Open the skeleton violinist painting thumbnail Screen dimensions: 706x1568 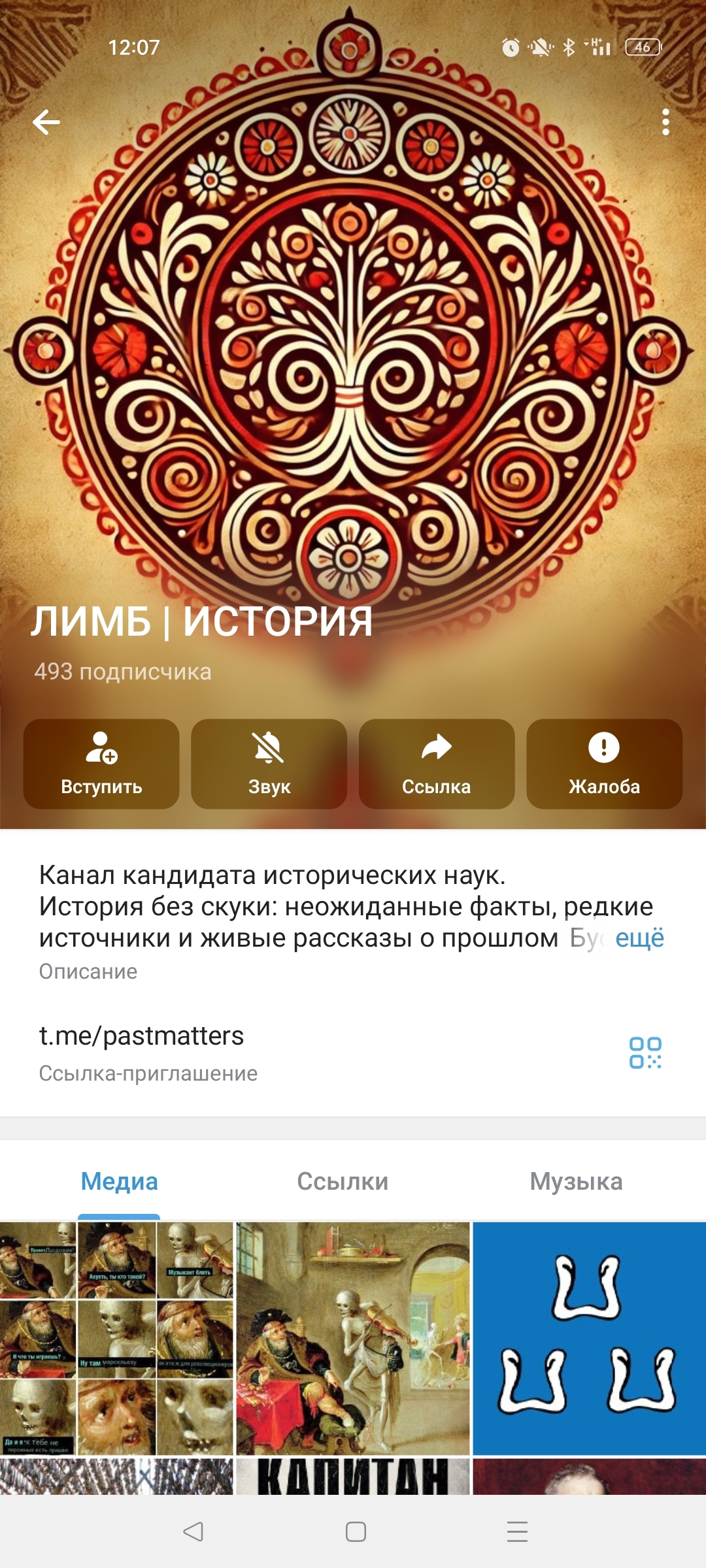353,1338
